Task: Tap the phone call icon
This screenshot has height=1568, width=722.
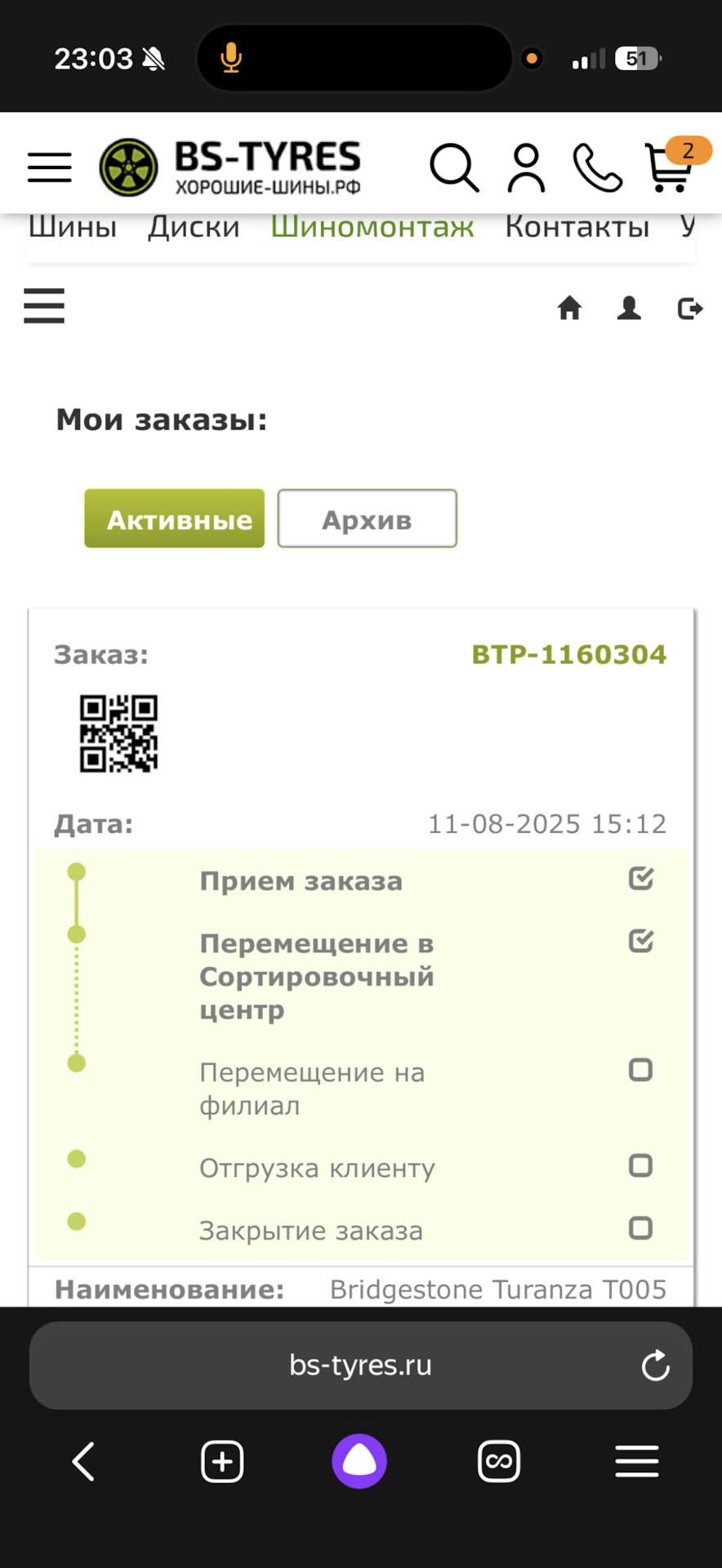Action: pyautogui.click(x=598, y=168)
